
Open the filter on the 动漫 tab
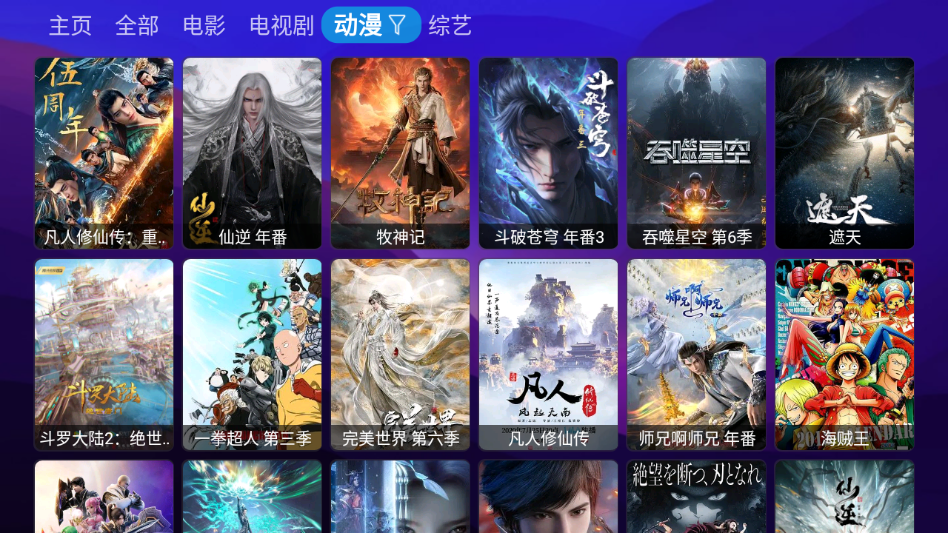(x=398, y=25)
